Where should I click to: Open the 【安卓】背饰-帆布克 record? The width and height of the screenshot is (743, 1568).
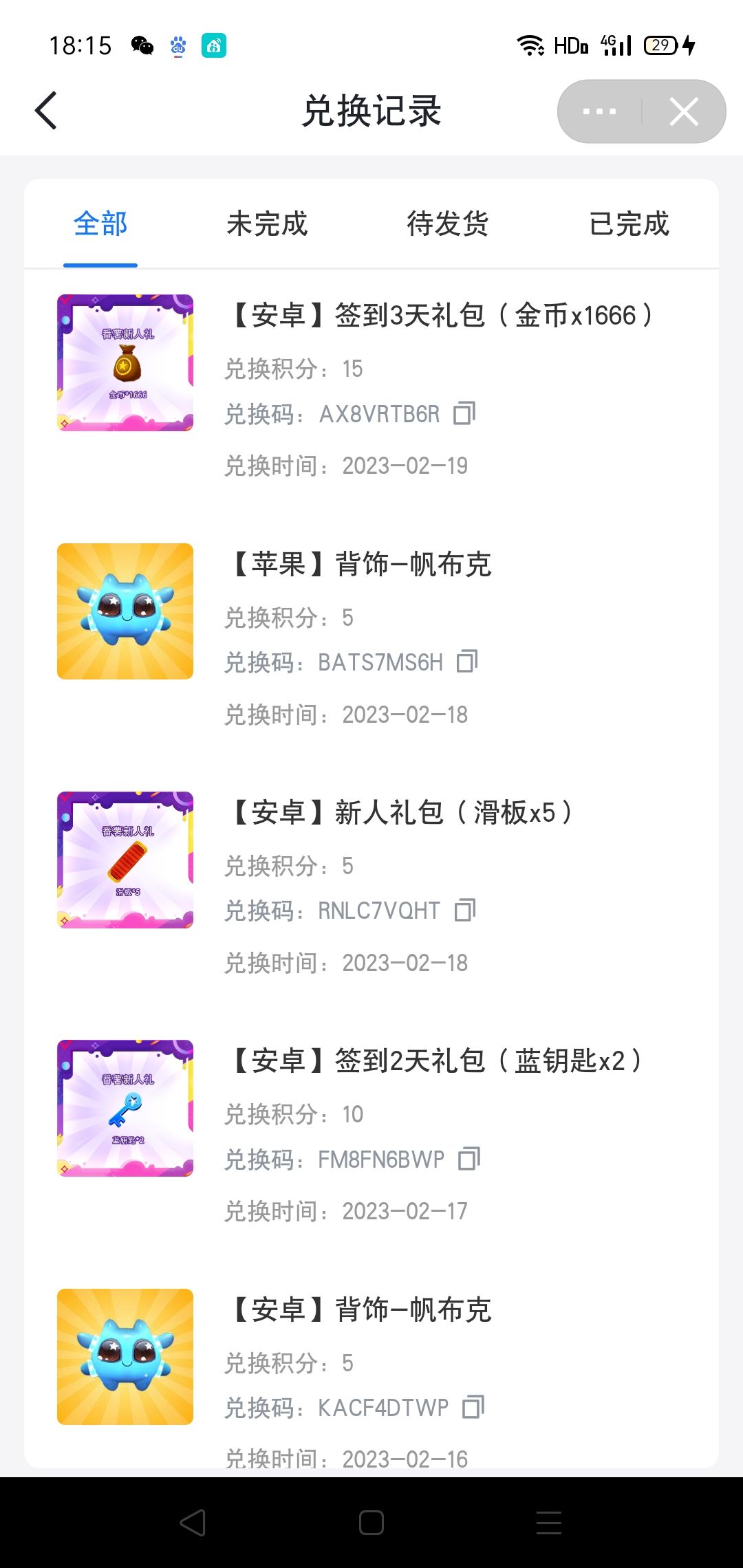pos(362,1310)
